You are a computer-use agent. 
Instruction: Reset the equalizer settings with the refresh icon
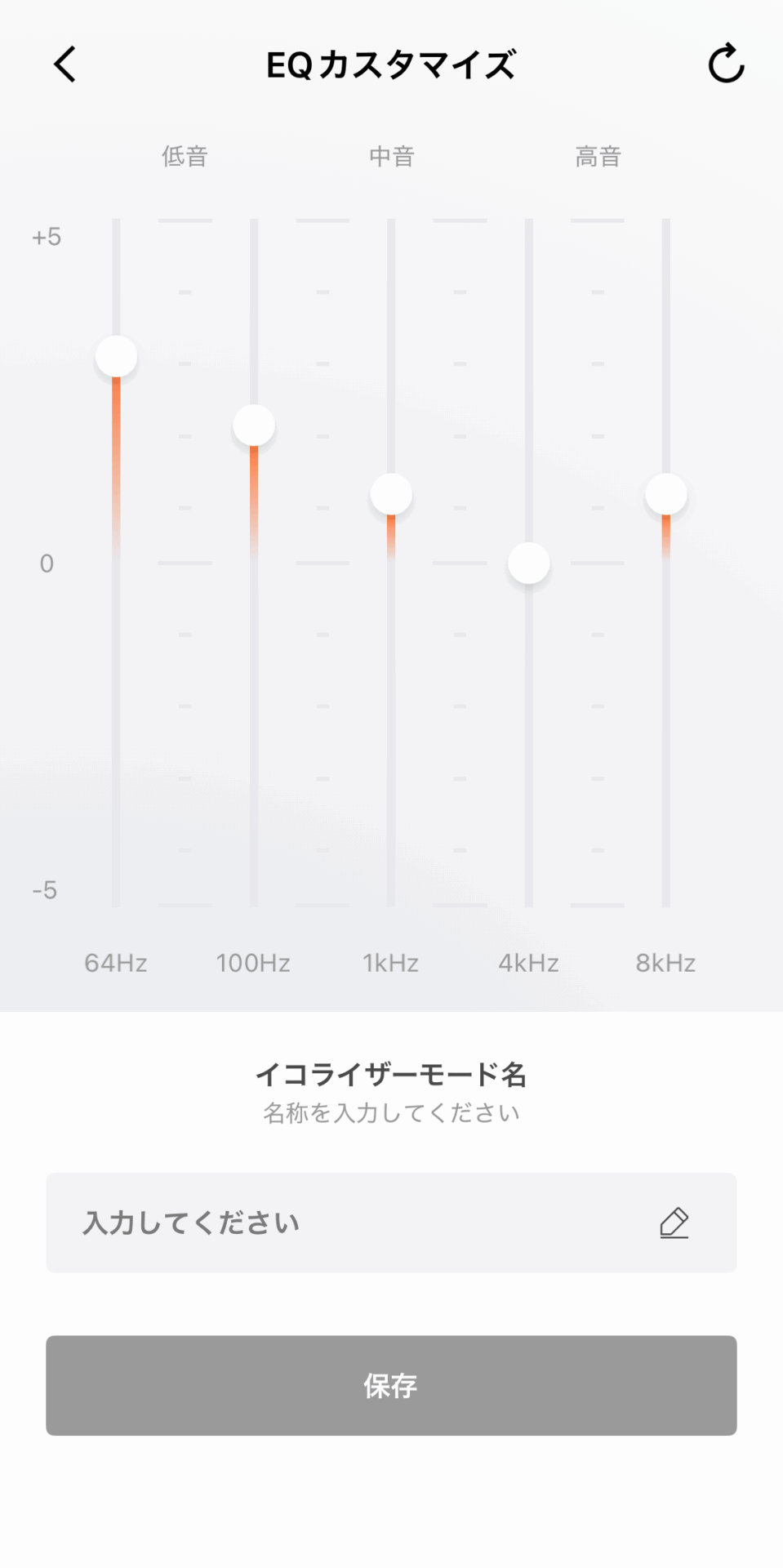[724, 65]
